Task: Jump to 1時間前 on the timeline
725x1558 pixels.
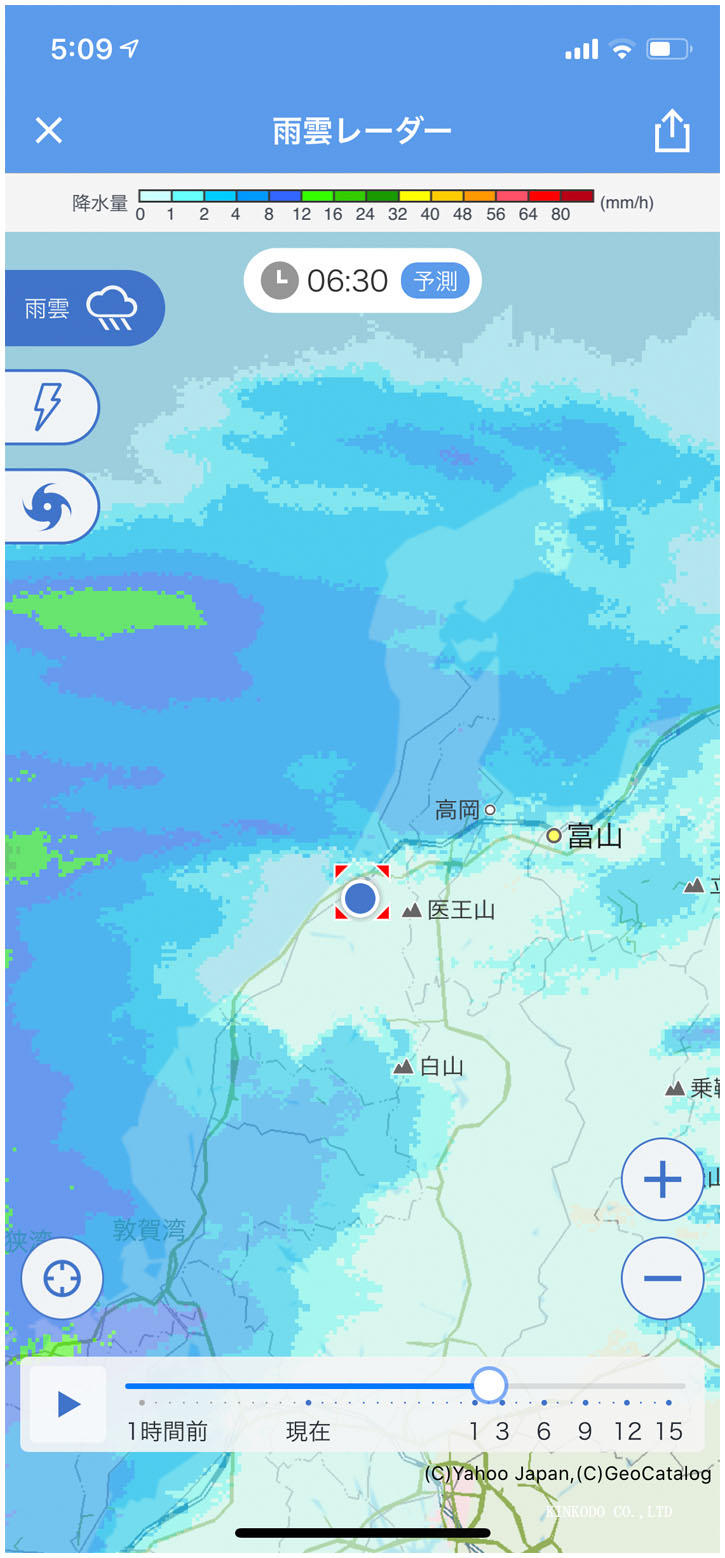Action: tap(142, 1403)
